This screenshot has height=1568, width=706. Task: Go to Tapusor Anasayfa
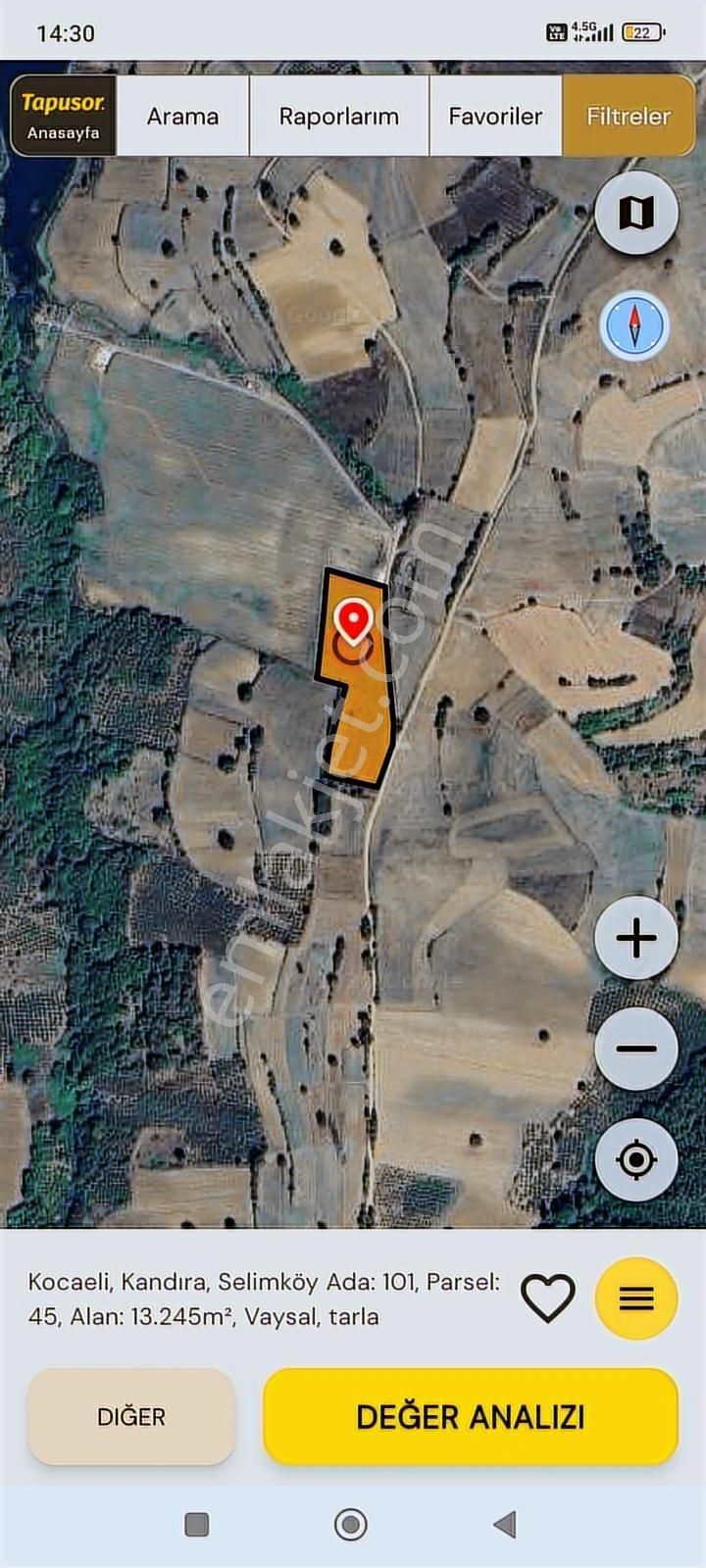tap(63, 116)
